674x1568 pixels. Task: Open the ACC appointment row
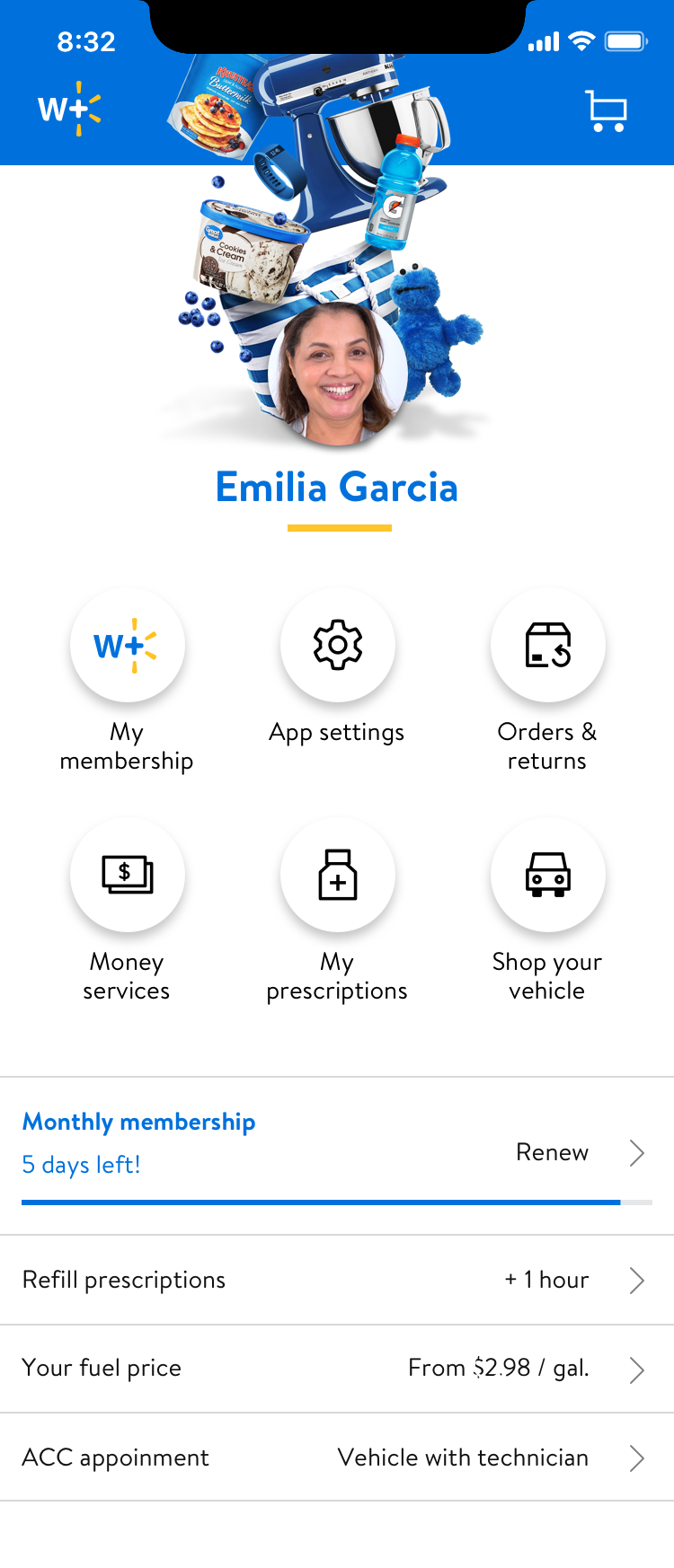(x=337, y=1458)
